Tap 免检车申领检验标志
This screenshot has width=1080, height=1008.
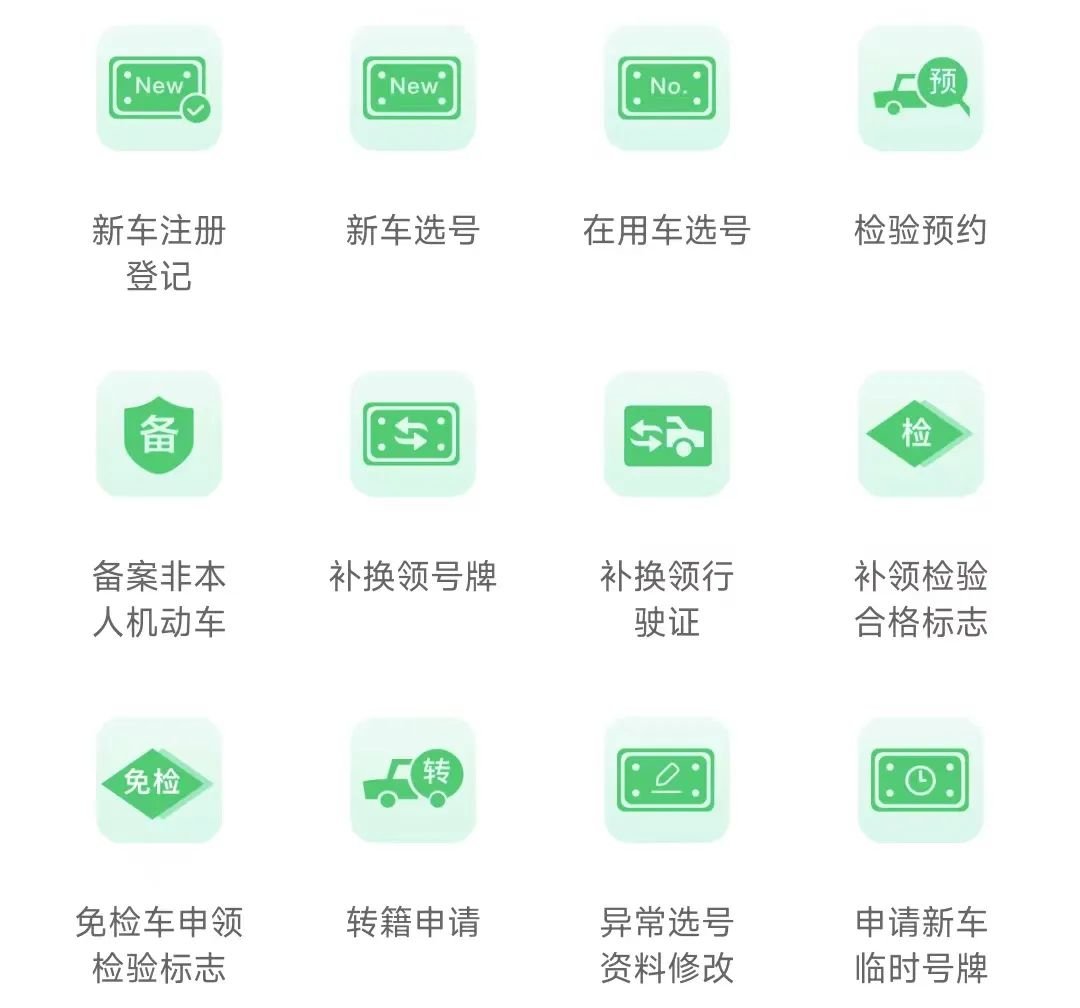pyautogui.click(x=159, y=781)
